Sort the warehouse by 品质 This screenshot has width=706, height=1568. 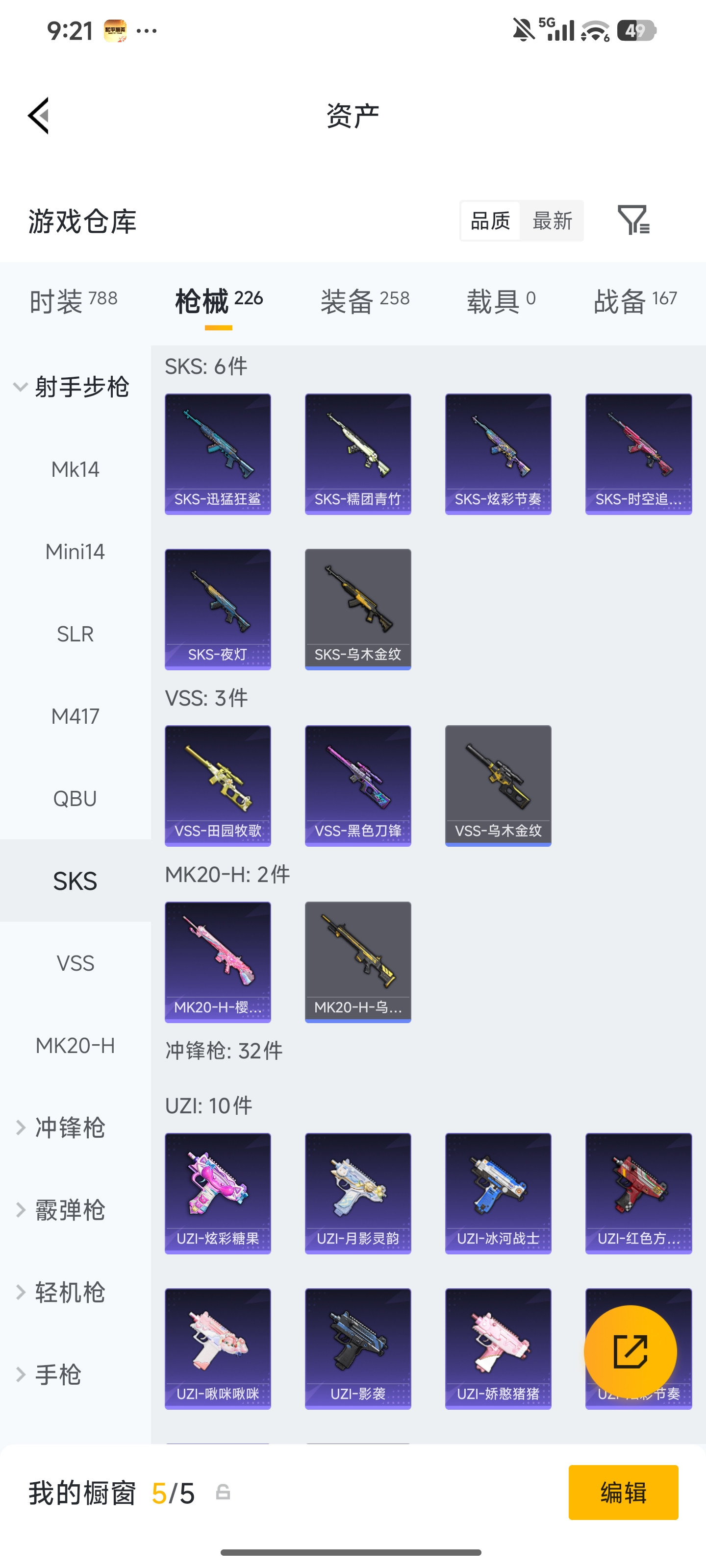coord(490,220)
